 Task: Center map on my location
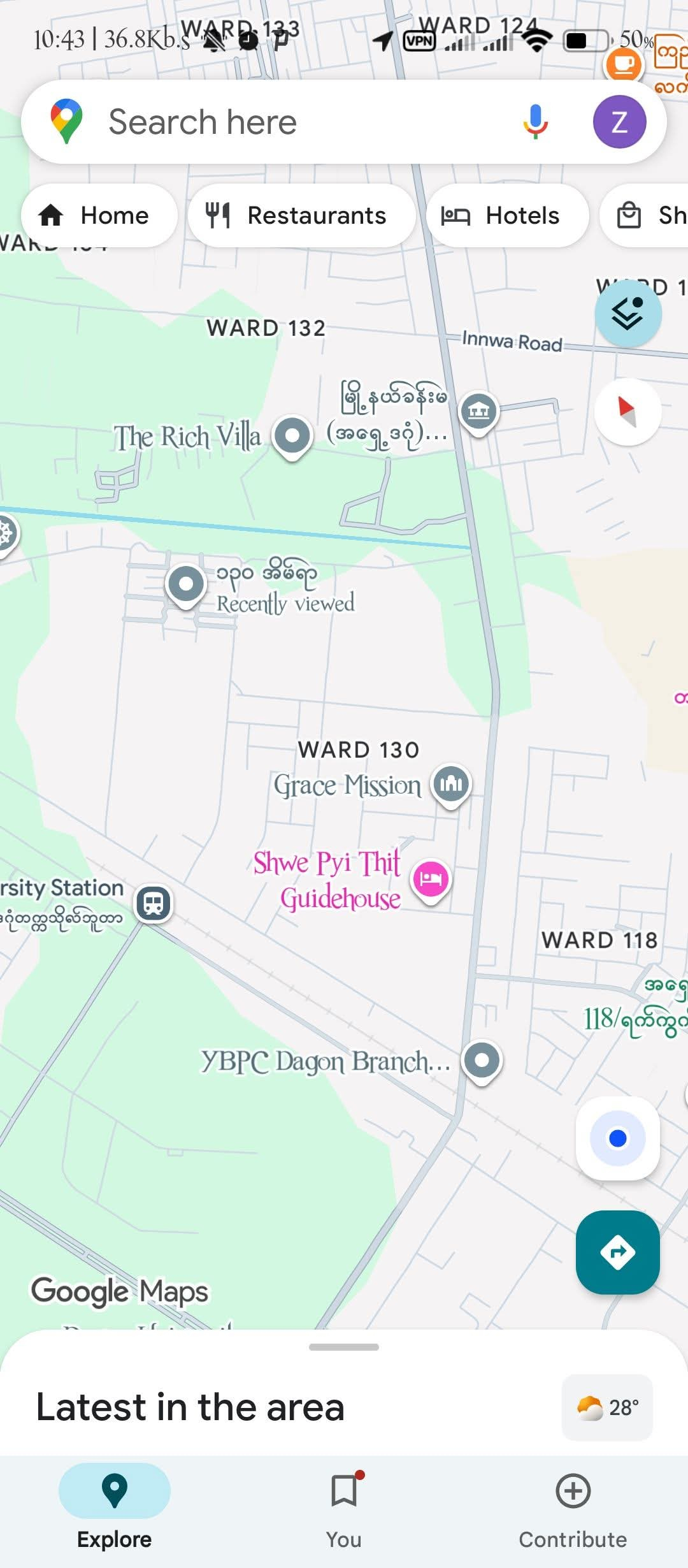click(617, 1138)
